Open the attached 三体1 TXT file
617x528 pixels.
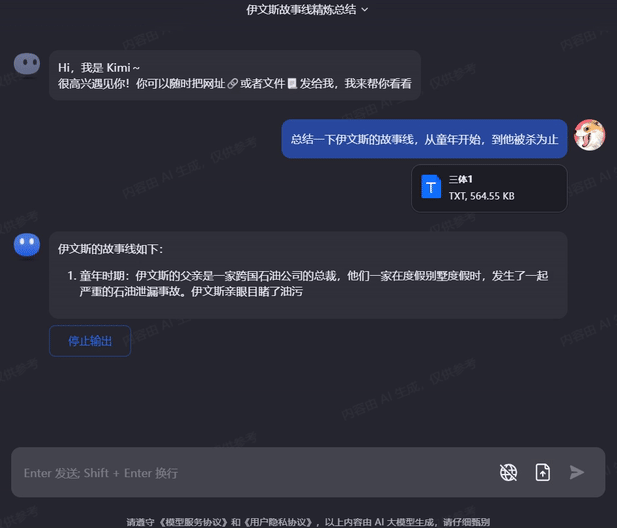pyautogui.click(x=489, y=188)
